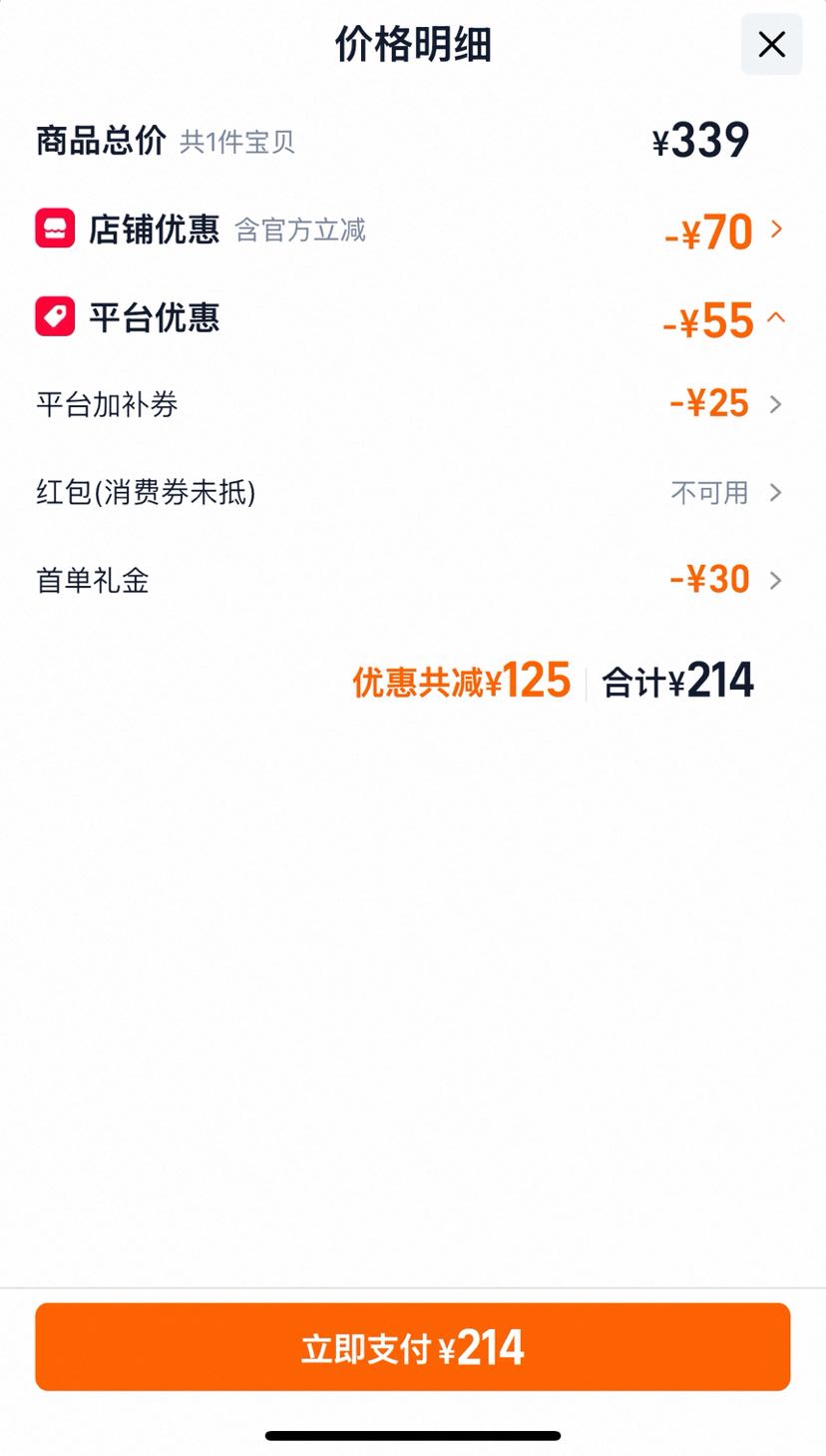
Task: Open the 店铺优惠 discount details
Action: coord(411,230)
